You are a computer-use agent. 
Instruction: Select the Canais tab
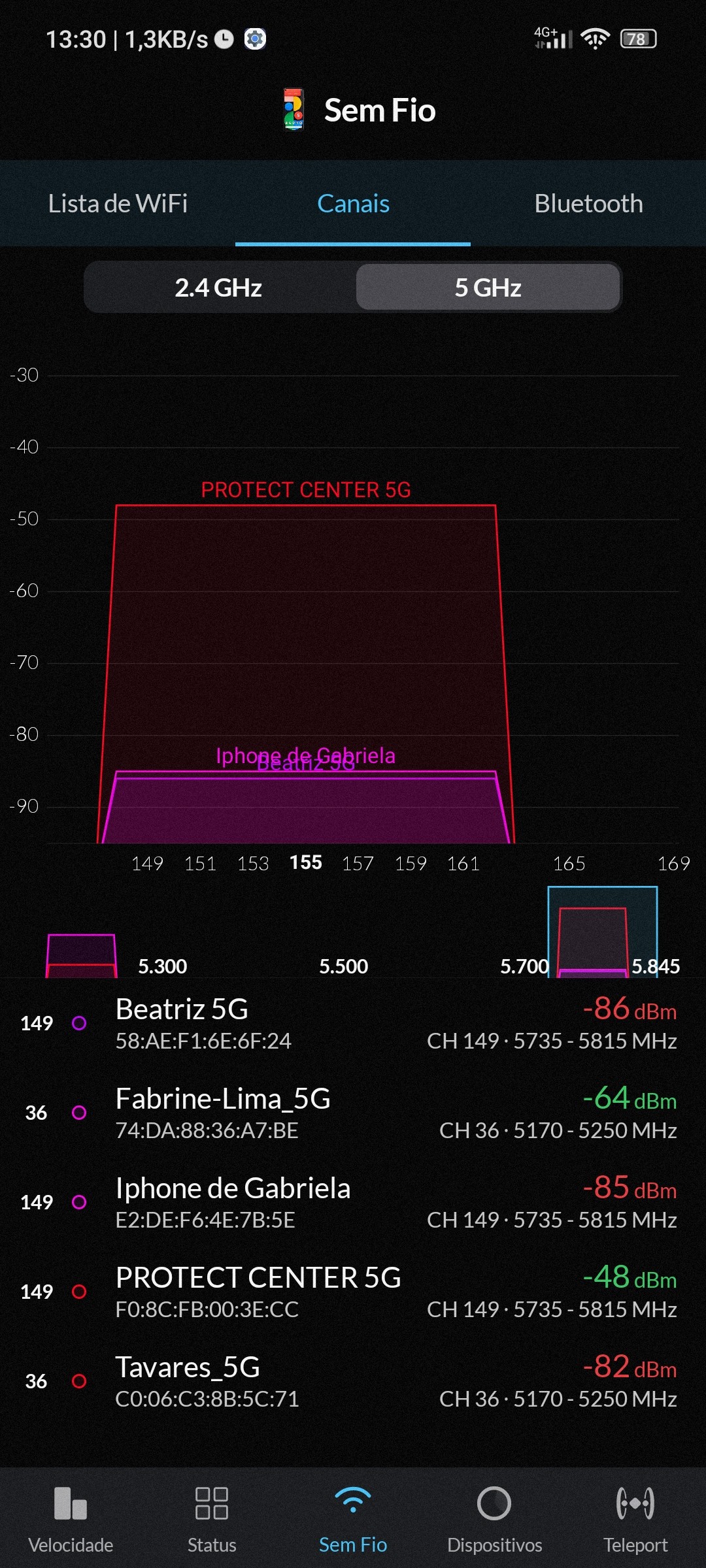[353, 204]
